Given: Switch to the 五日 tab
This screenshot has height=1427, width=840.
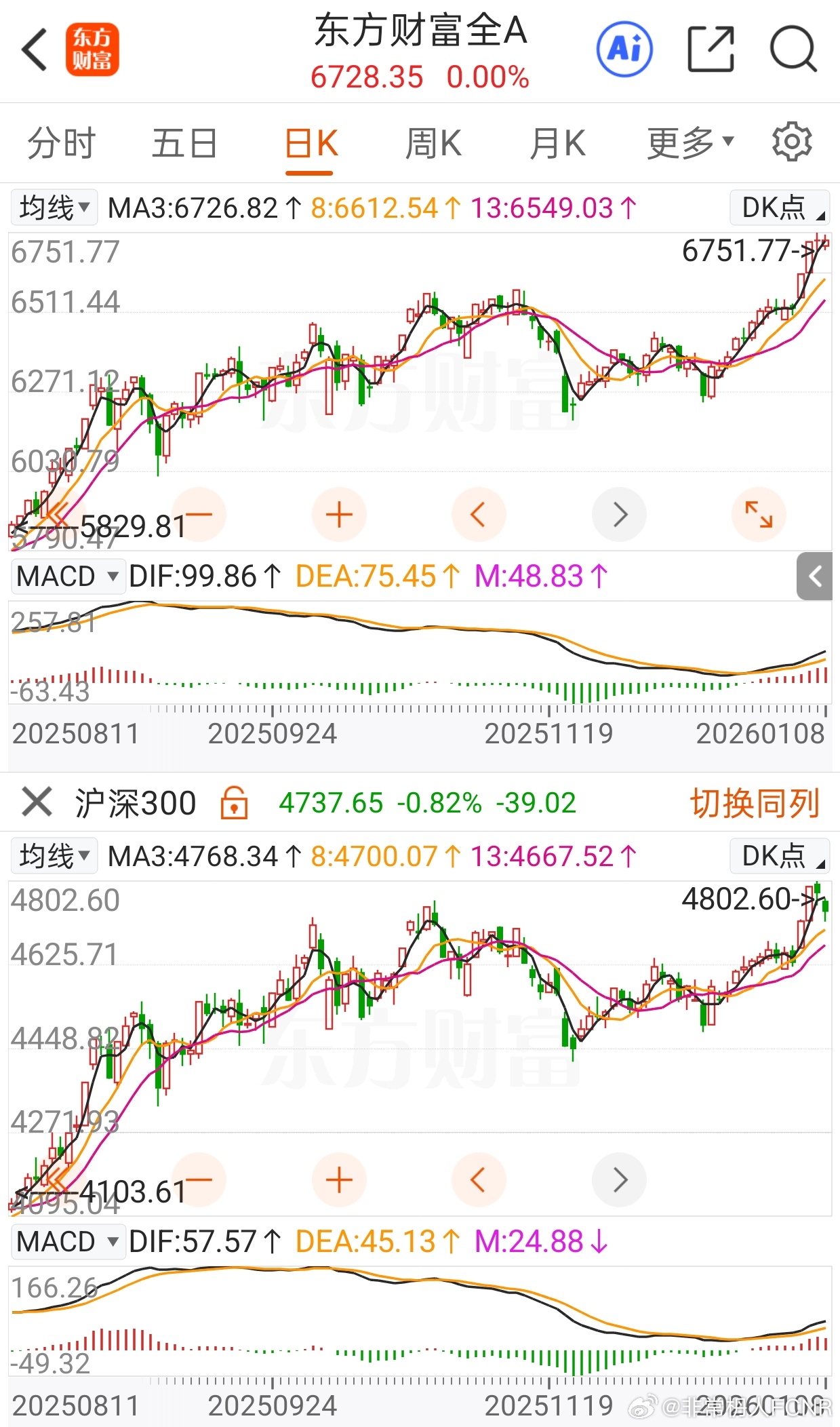Looking at the screenshot, I should pos(184,144).
